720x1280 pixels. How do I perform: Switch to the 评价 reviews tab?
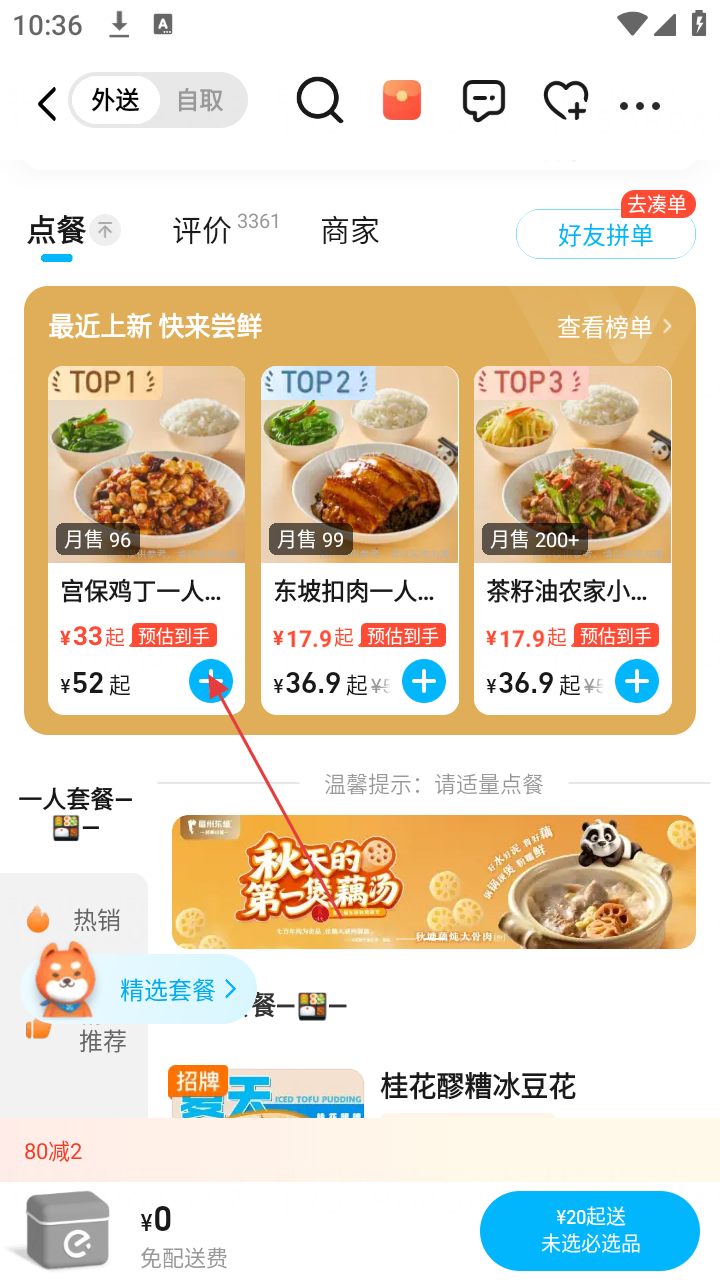tap(202, 231)
